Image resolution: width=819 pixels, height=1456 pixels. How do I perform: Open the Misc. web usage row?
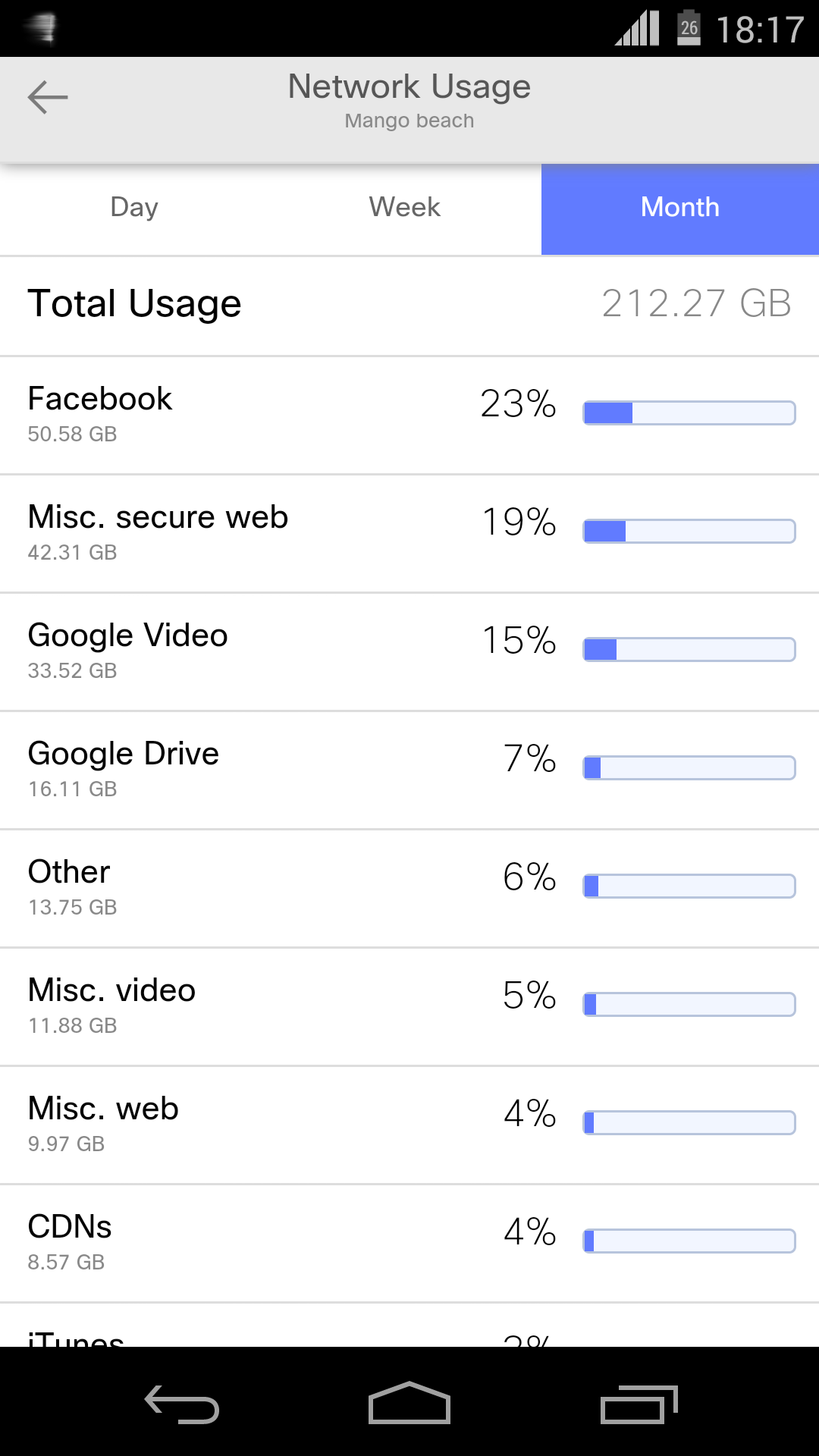pyautogui.click(x=409, y=1125)
